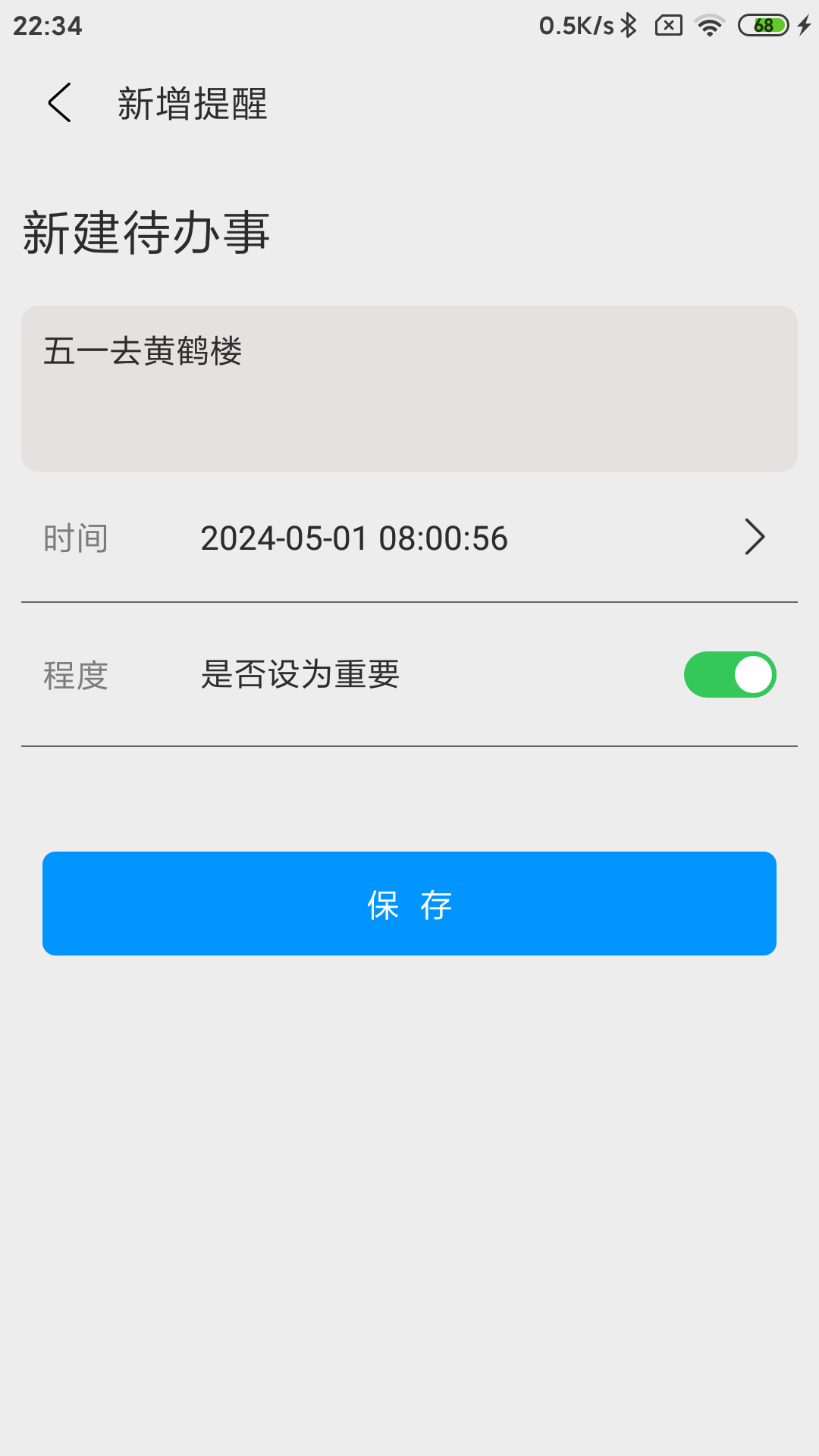819x1456 pixels.
Task: Tap the 时间 row to change time
Action: tap(76, 538)
